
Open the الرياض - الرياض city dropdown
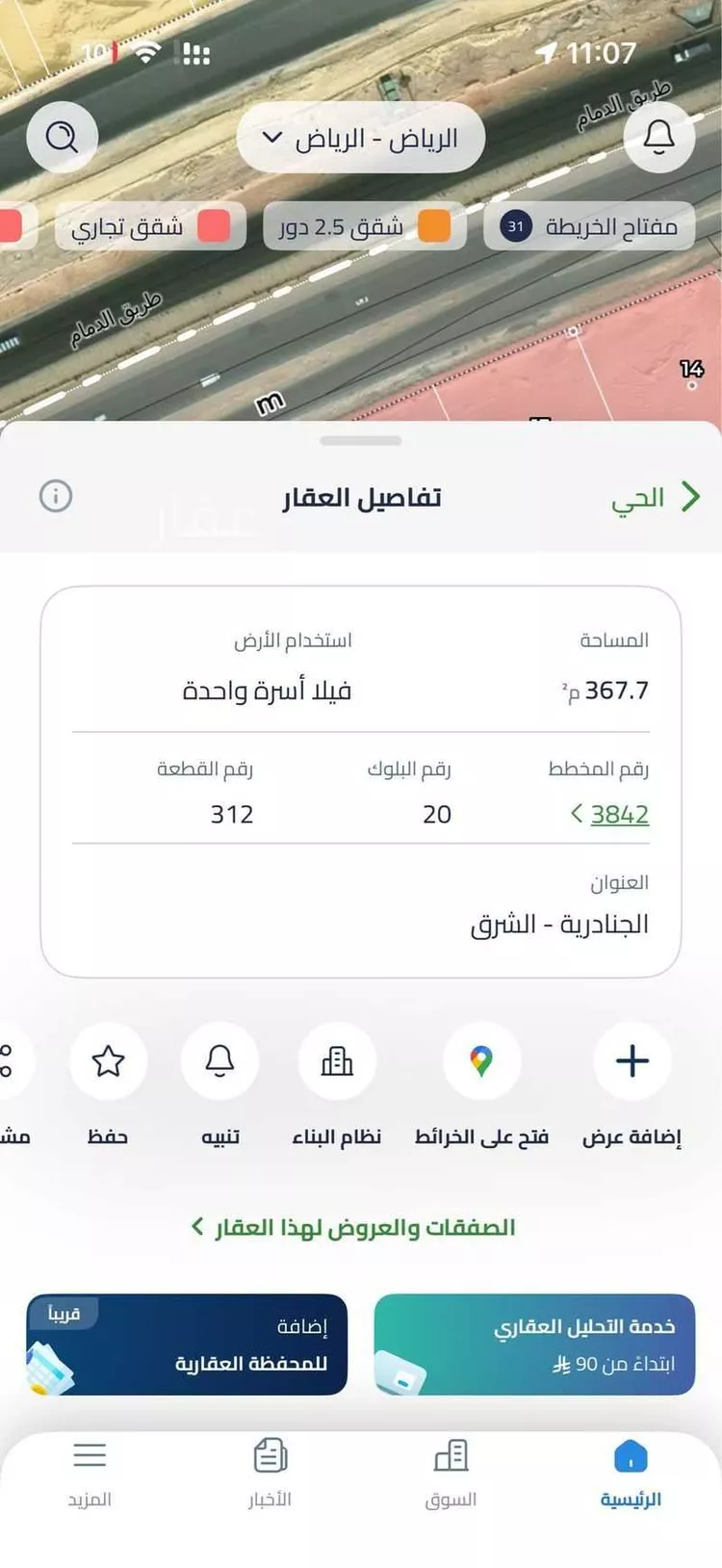pos(360,137)
